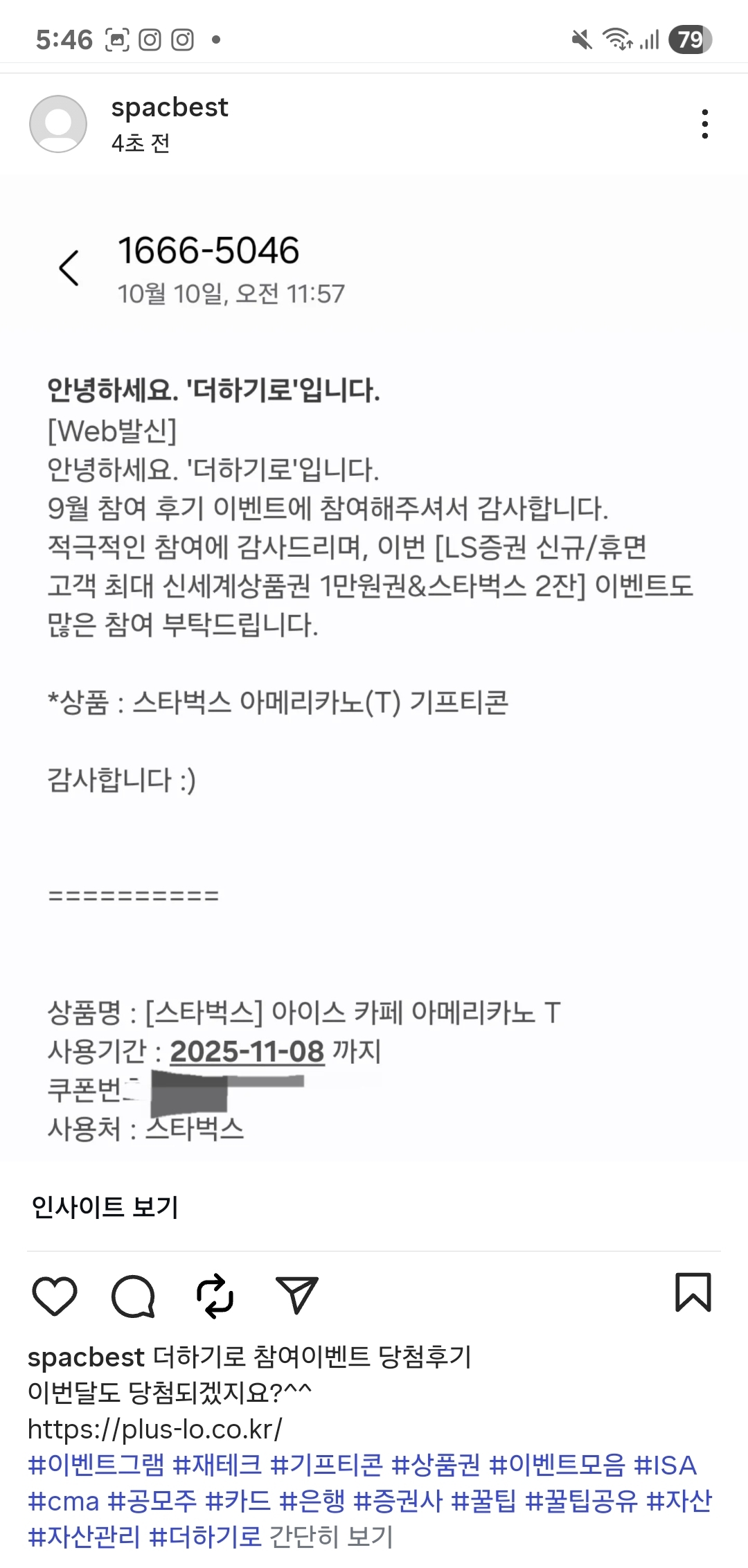Bookmark this post
Screen dimensions: 748x1568
pyautogui.click(x=693, y=1292)
